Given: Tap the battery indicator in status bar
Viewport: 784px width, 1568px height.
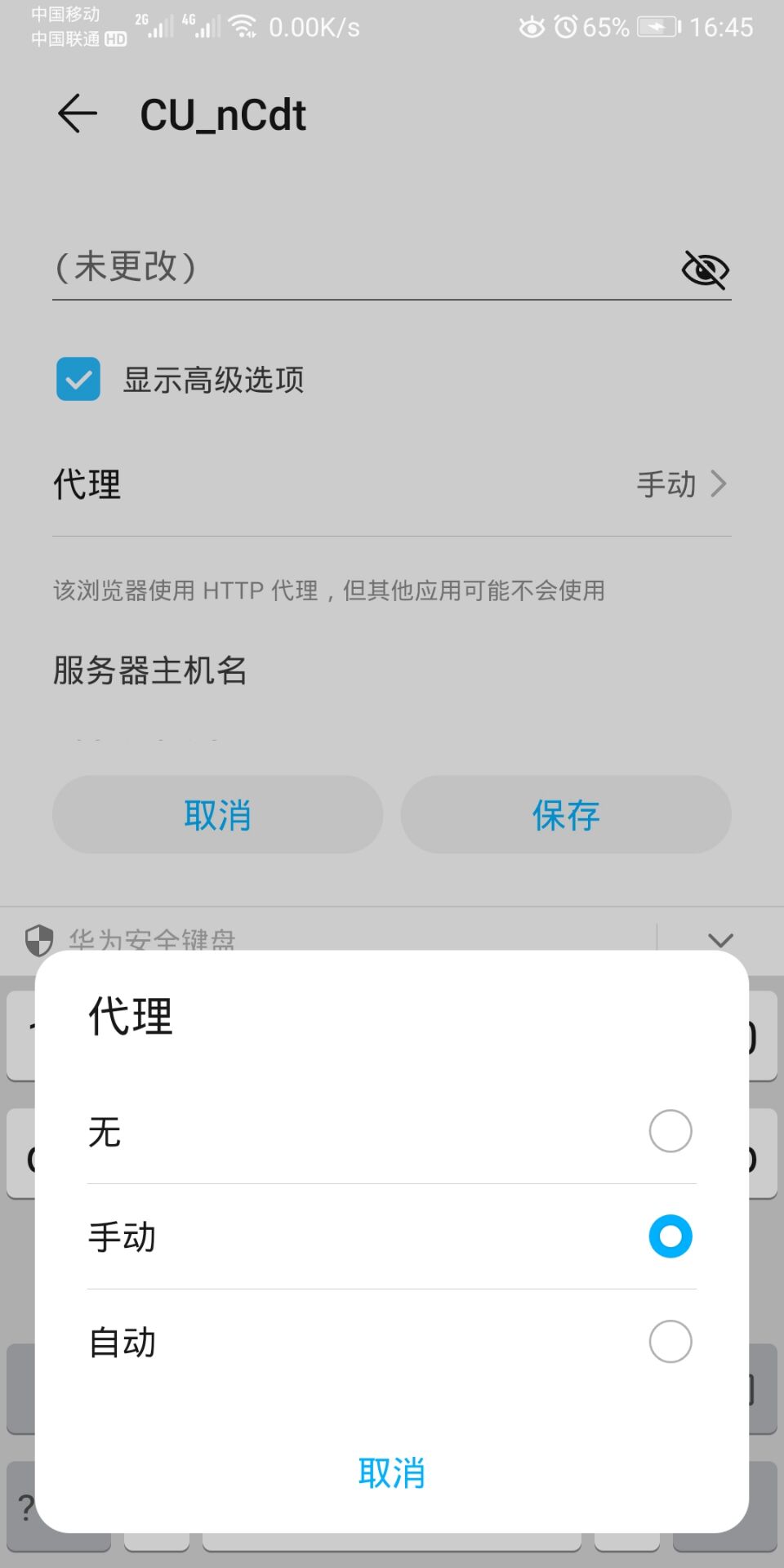Looking at the screenshot, I should [x=658, y=25].
